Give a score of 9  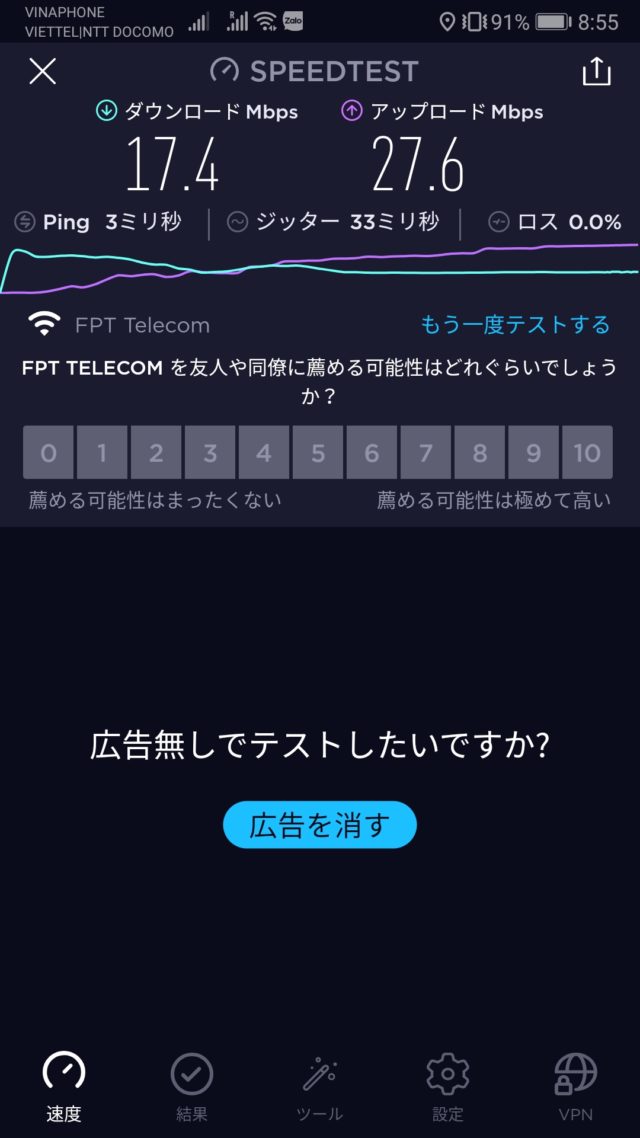[x=534, y=453]
